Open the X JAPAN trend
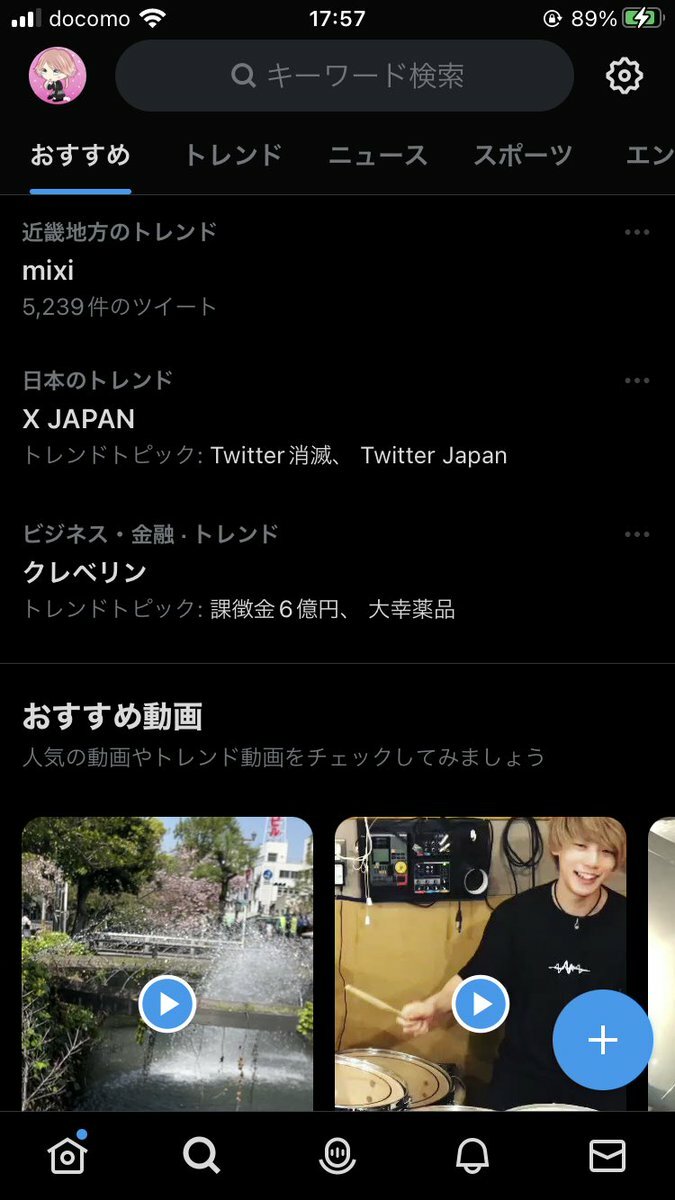This screenshot has width=675, height=1200. click(78, 419)
